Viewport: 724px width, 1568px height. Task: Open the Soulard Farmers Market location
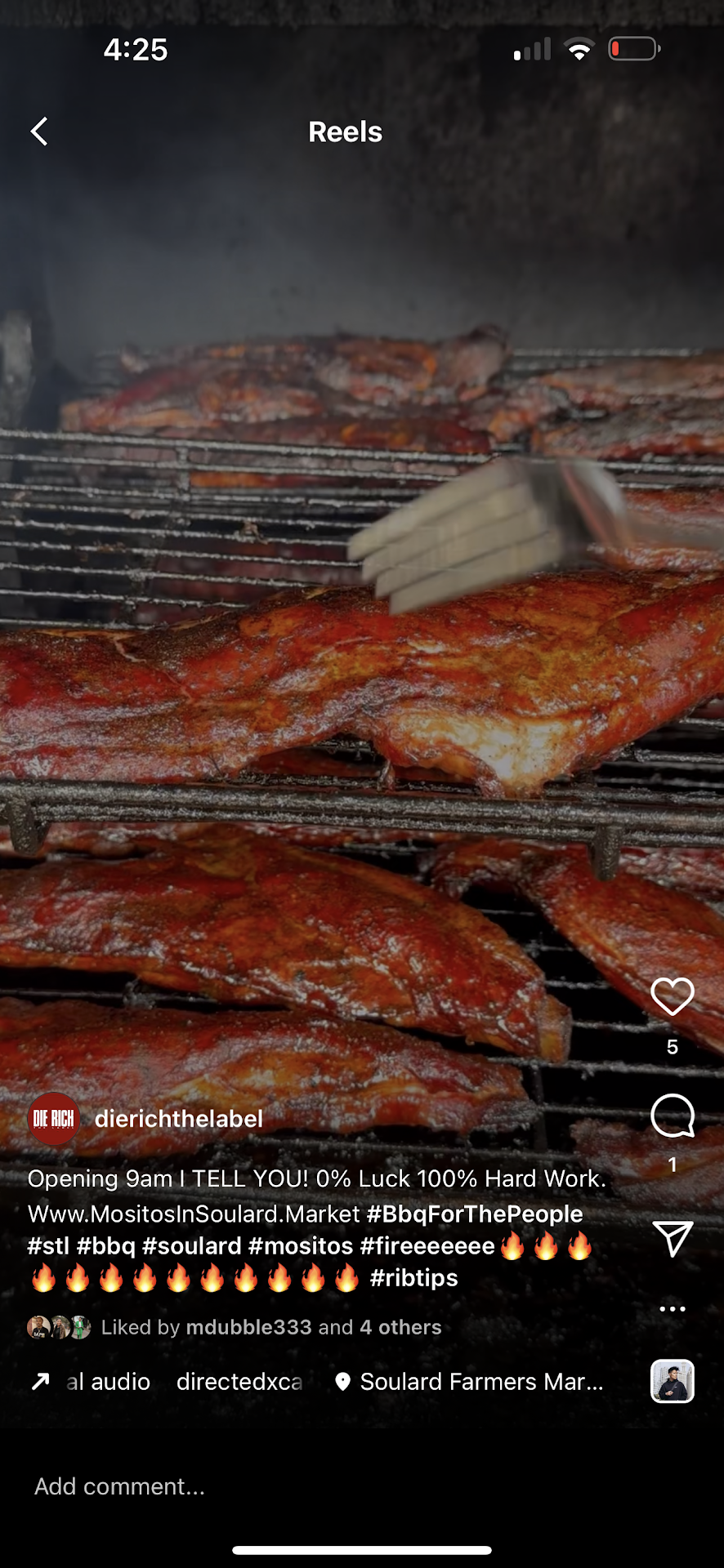480,1382
